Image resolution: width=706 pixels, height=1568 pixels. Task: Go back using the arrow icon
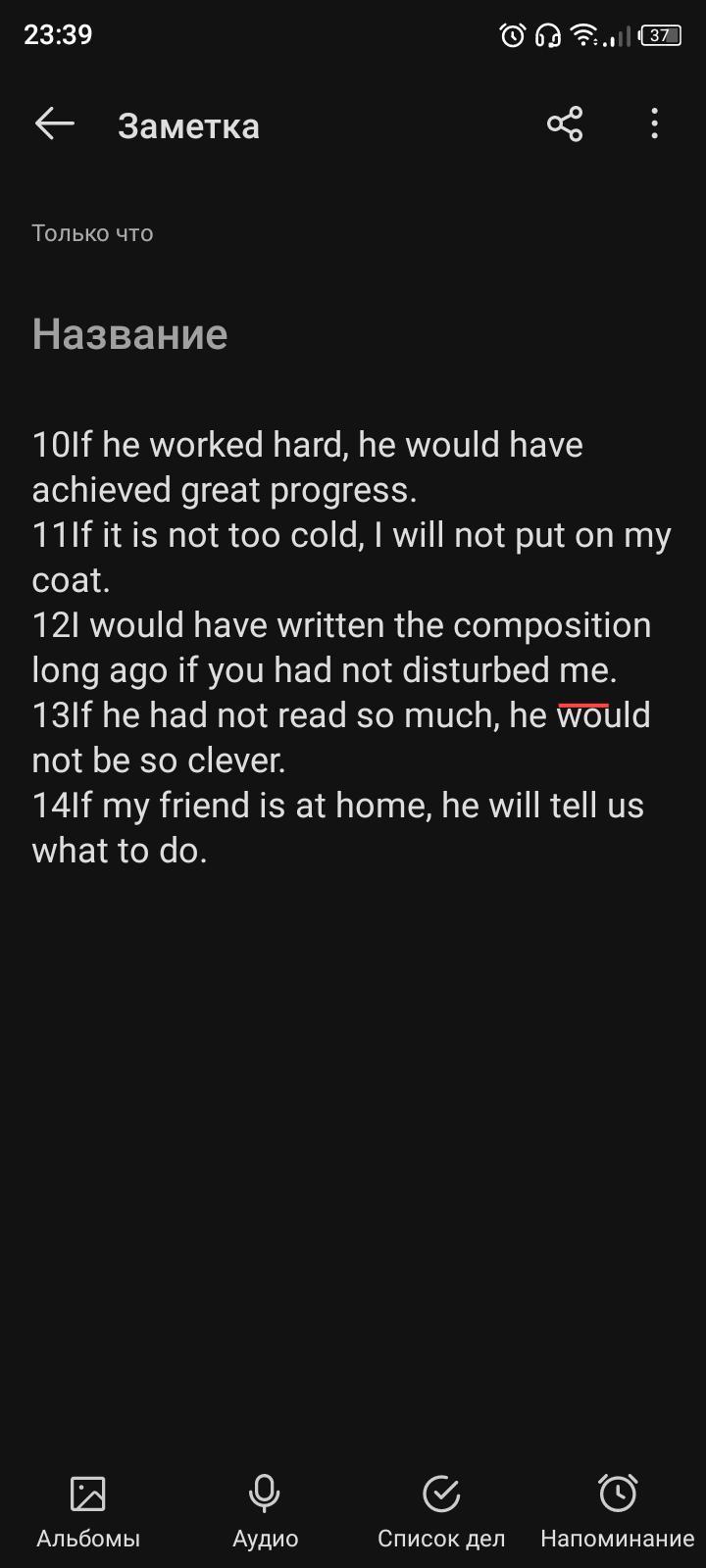tap(55, 124)
